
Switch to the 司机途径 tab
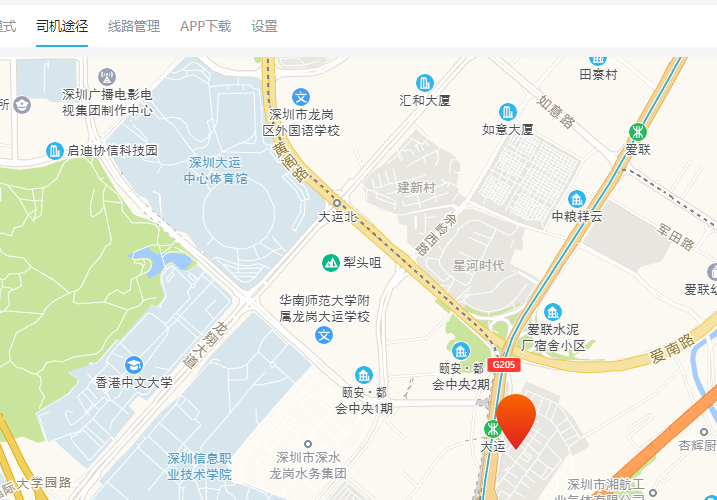61,26
